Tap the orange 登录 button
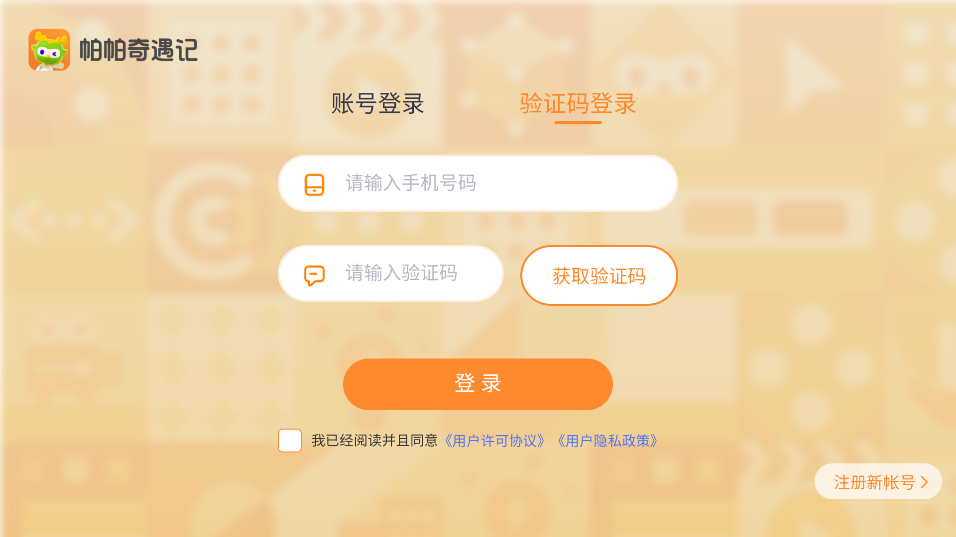956x537 pixels. [x=478, y=384]
